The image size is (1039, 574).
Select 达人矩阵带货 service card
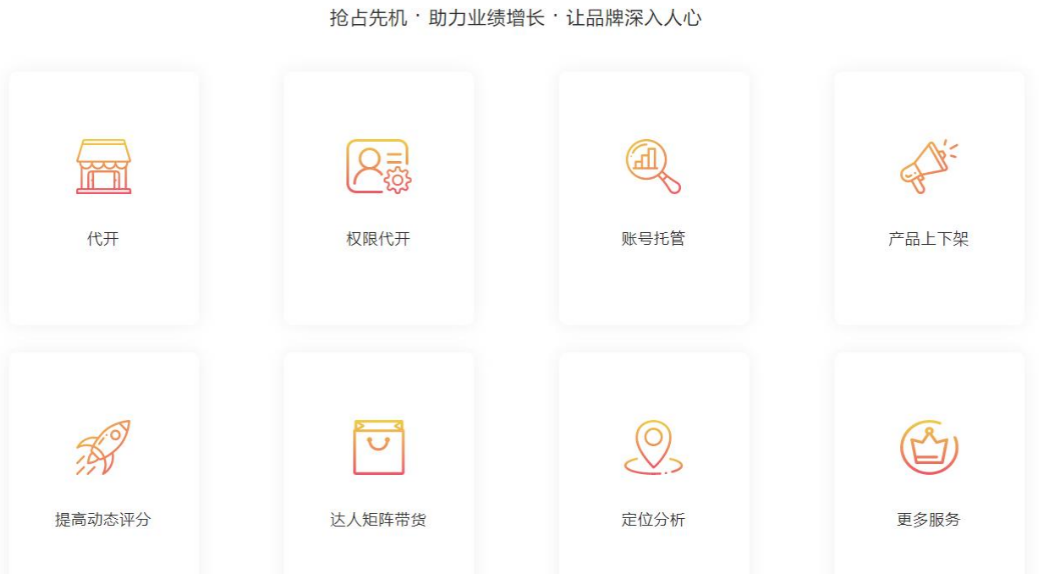(378, 470)
